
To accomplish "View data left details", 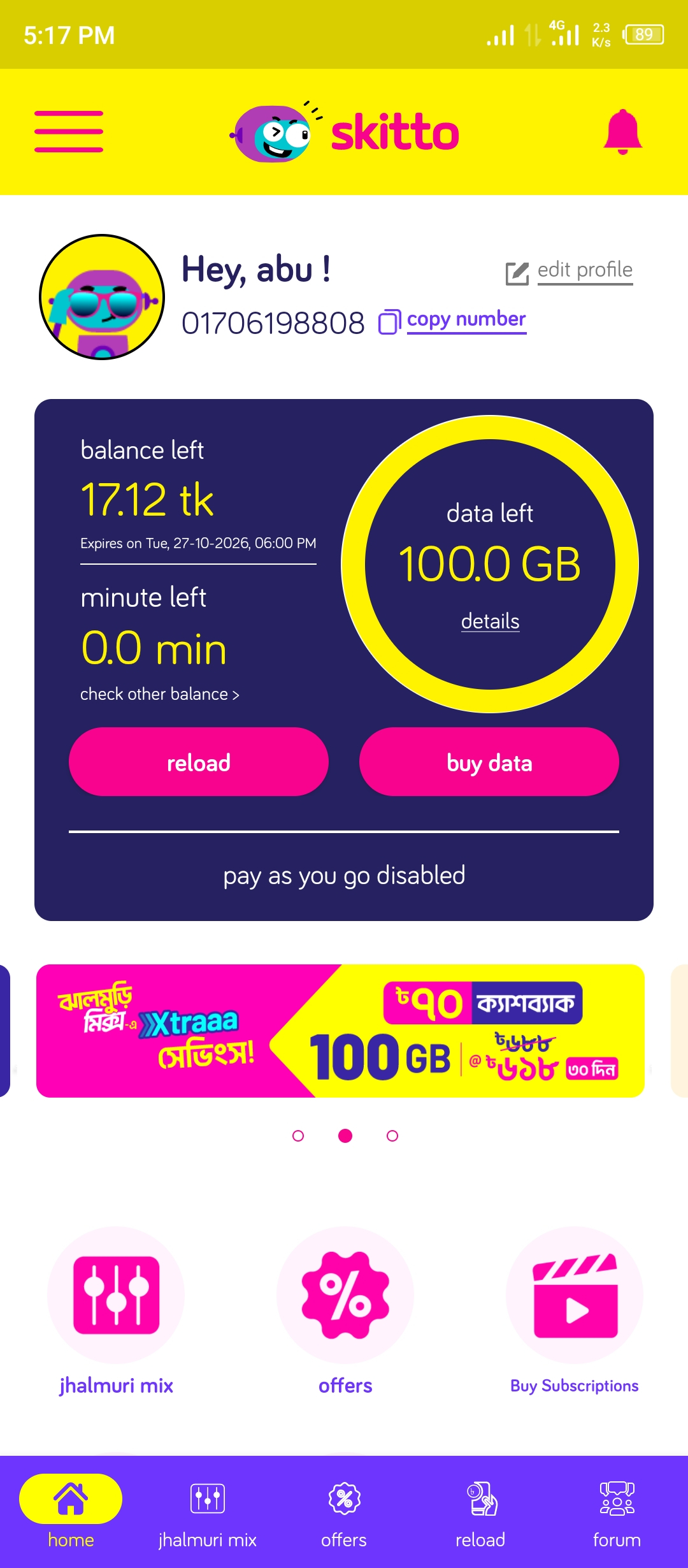I will [x=490, y=621].
